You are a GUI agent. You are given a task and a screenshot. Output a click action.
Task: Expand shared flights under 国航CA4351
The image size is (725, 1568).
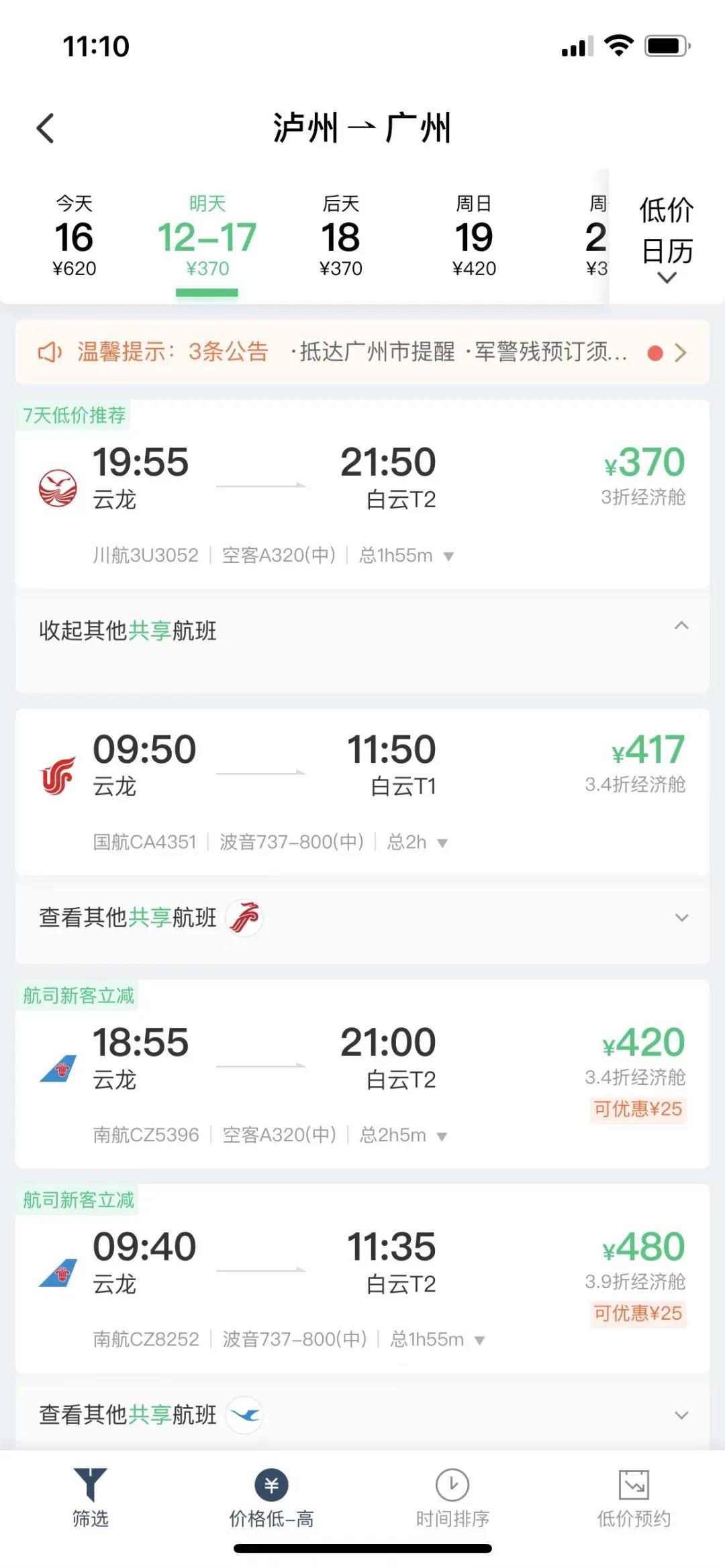[362, 917]
